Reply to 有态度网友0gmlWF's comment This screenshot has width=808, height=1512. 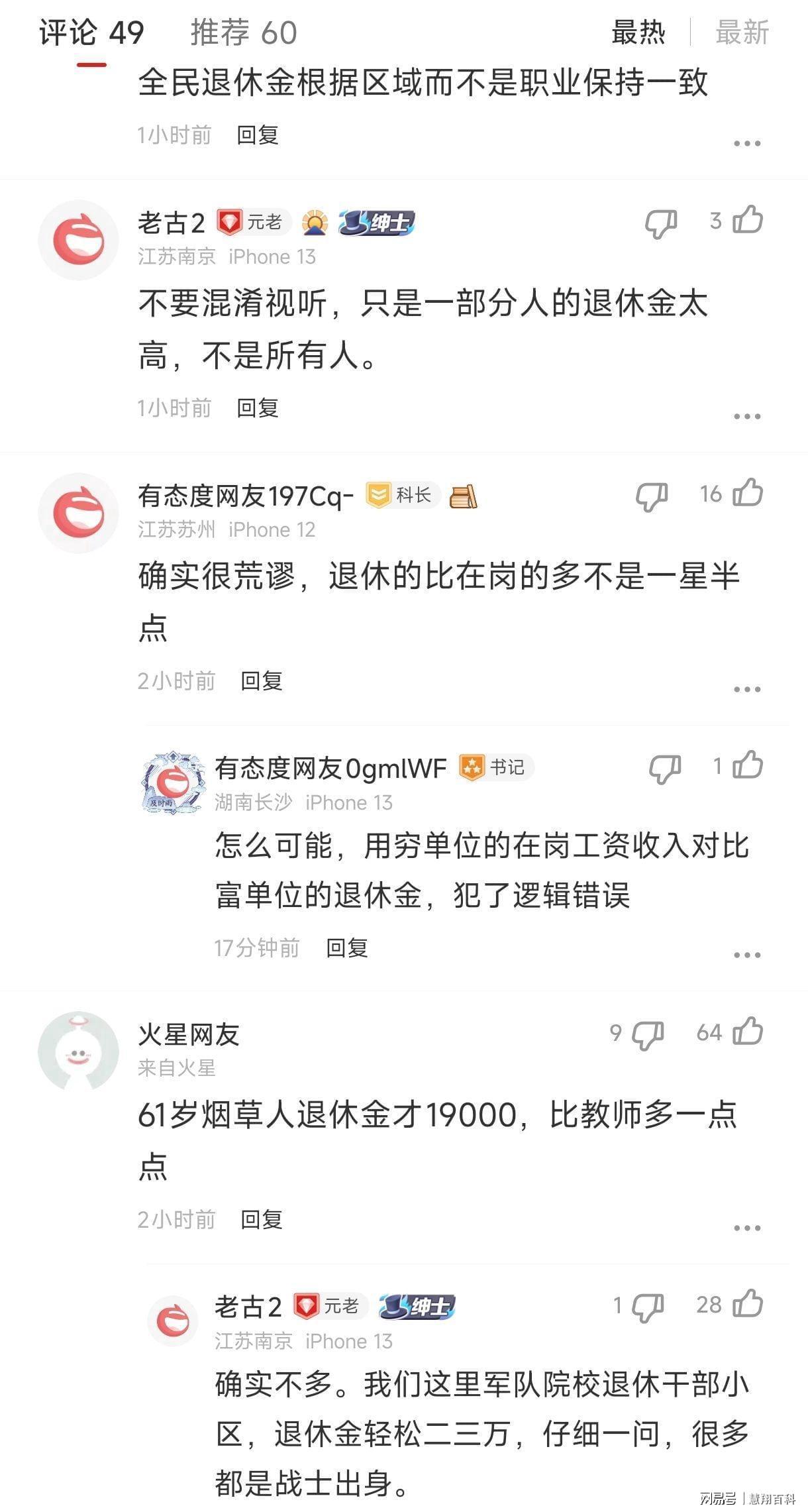pyautogui.click(x=346, y=947)
